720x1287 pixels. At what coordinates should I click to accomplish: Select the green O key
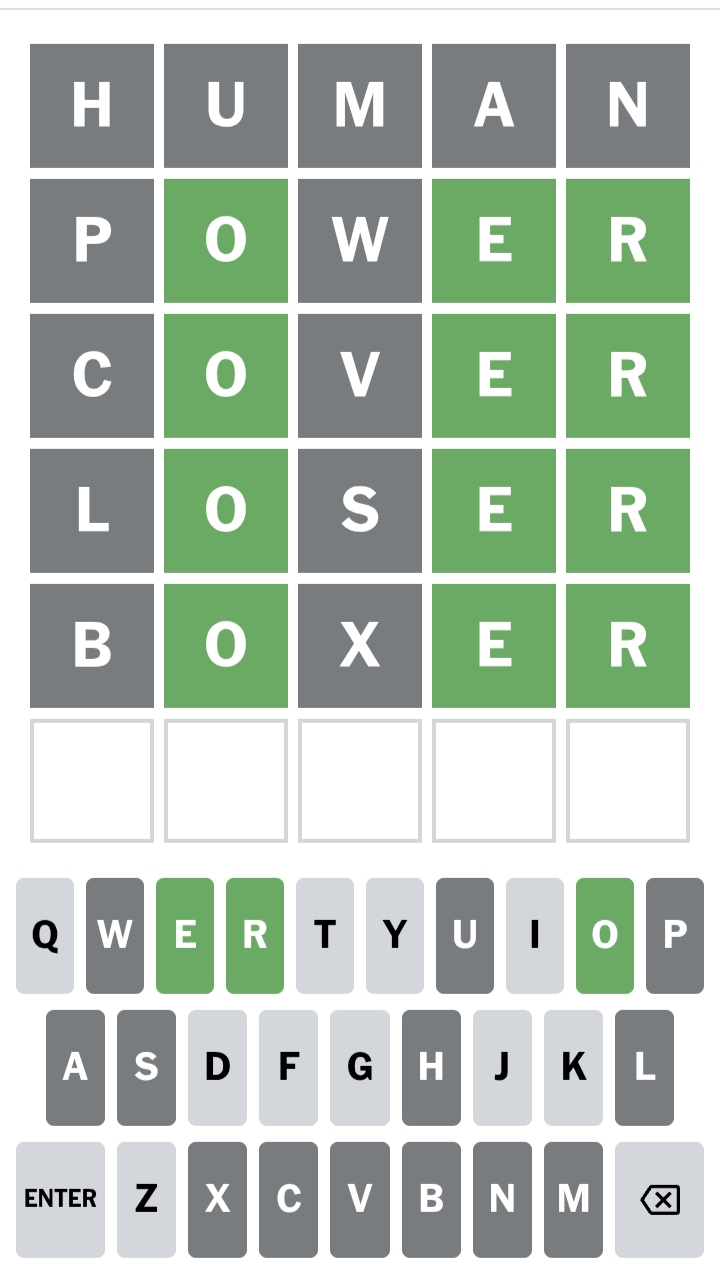click(605, 935)
